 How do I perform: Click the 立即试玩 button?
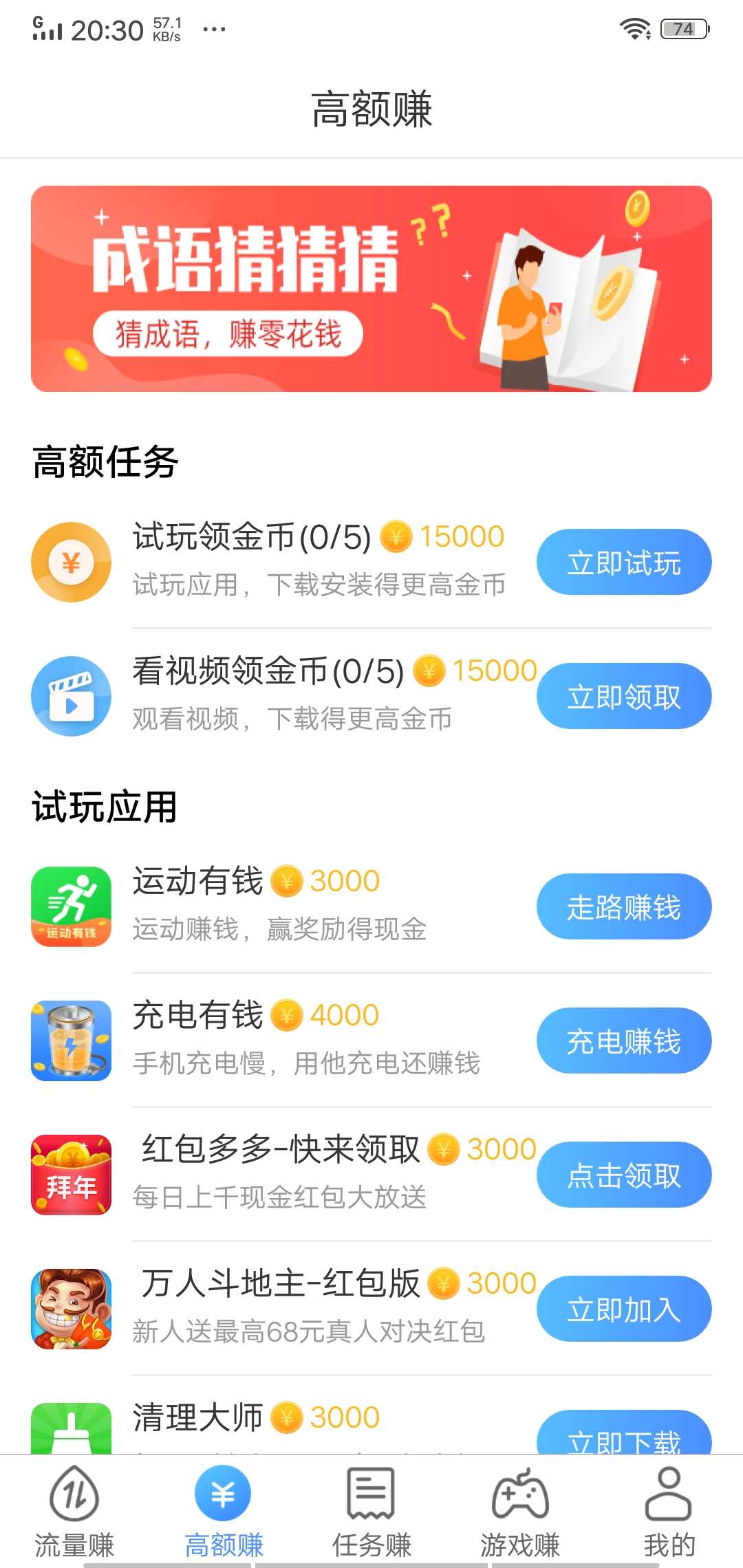(x=623, y=562)
